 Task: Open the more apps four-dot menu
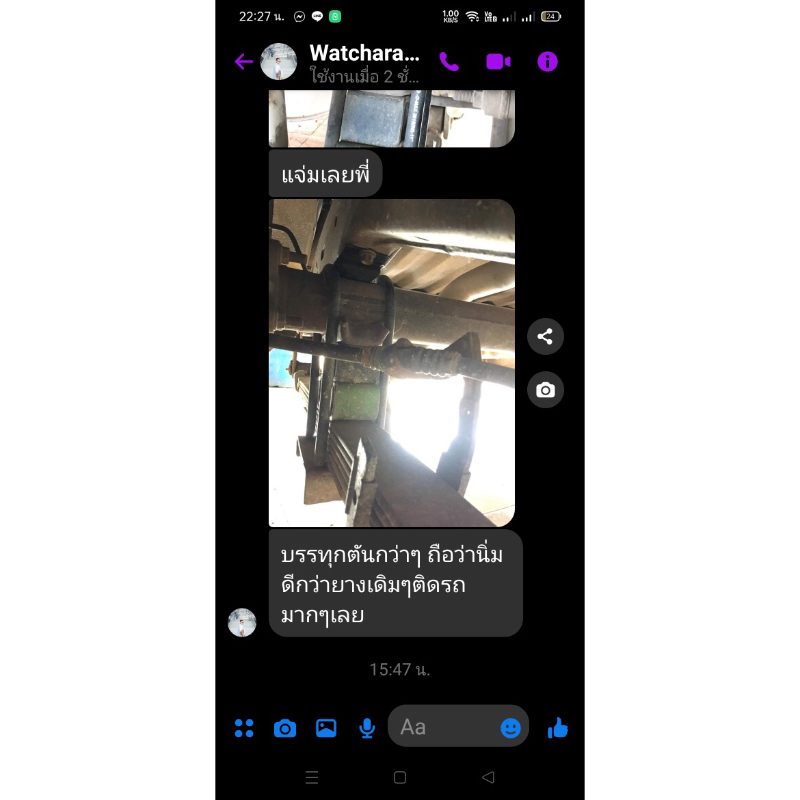[244, 728]
